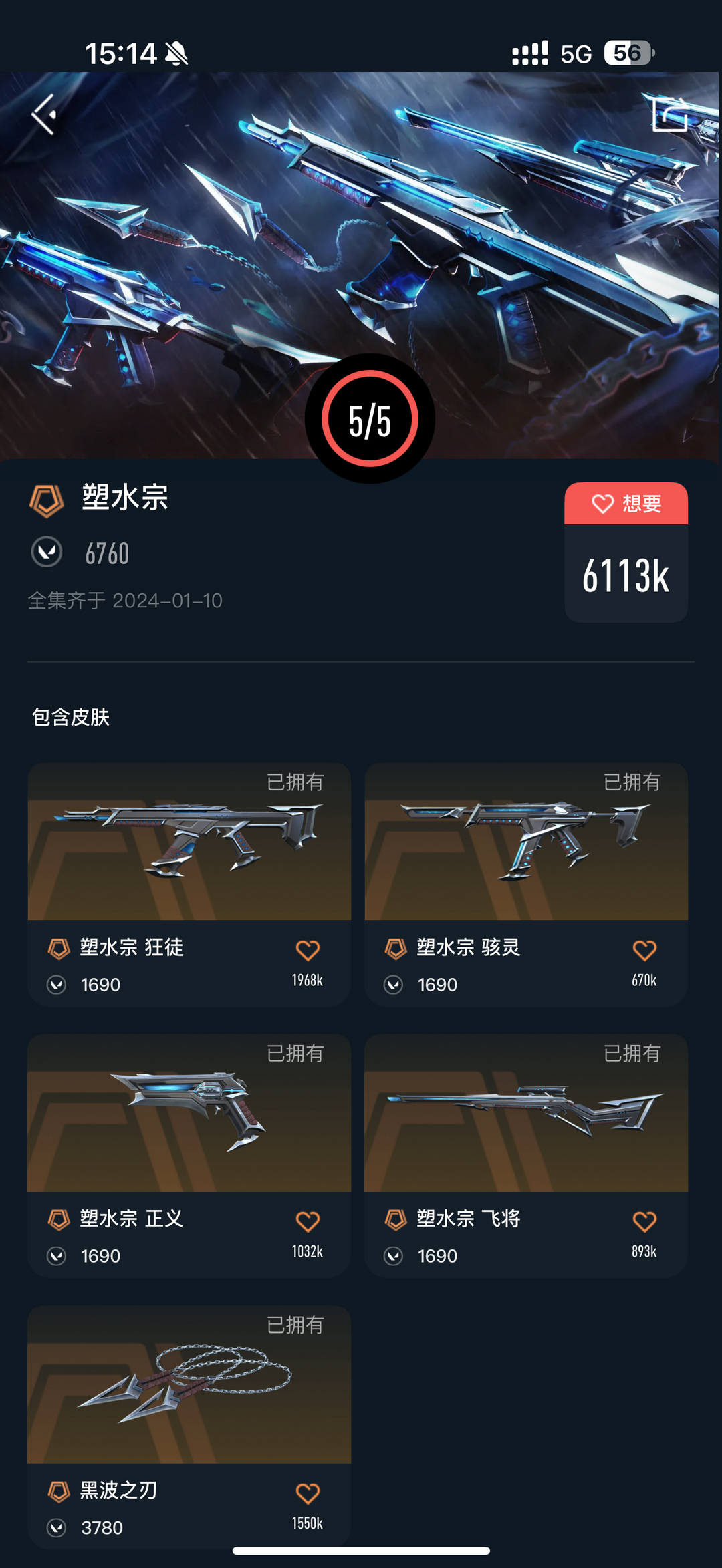722x1568 pixels.
Task: Like the 塑水宗 狂徒 skin
Action: 308,950
